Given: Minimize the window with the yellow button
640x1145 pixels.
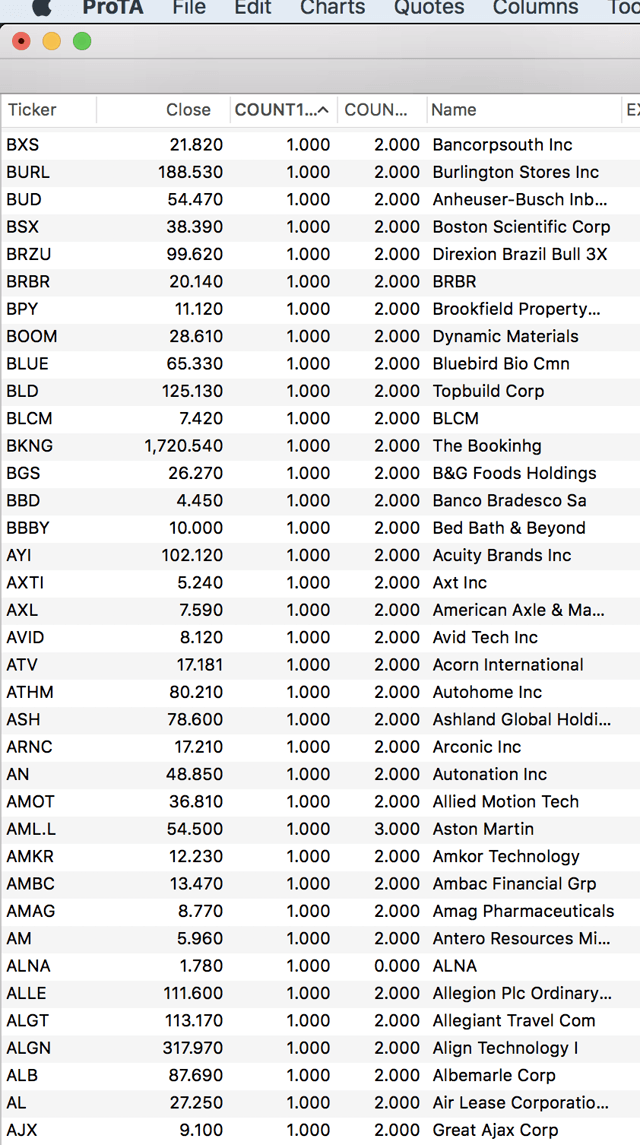Looking at the screenshot, I should [52, 42].
